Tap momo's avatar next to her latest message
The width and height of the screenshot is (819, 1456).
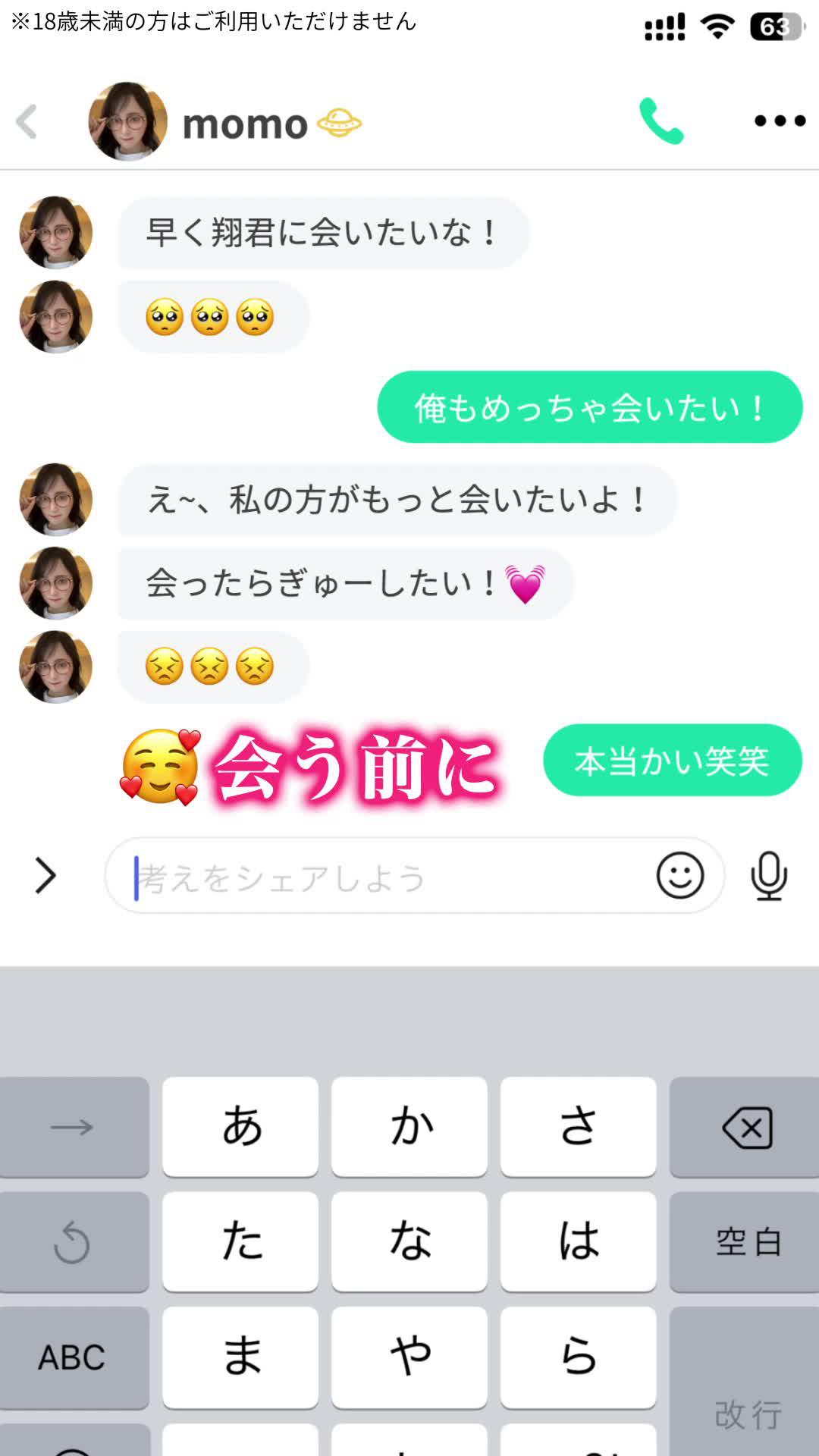(x=57, y=667)
